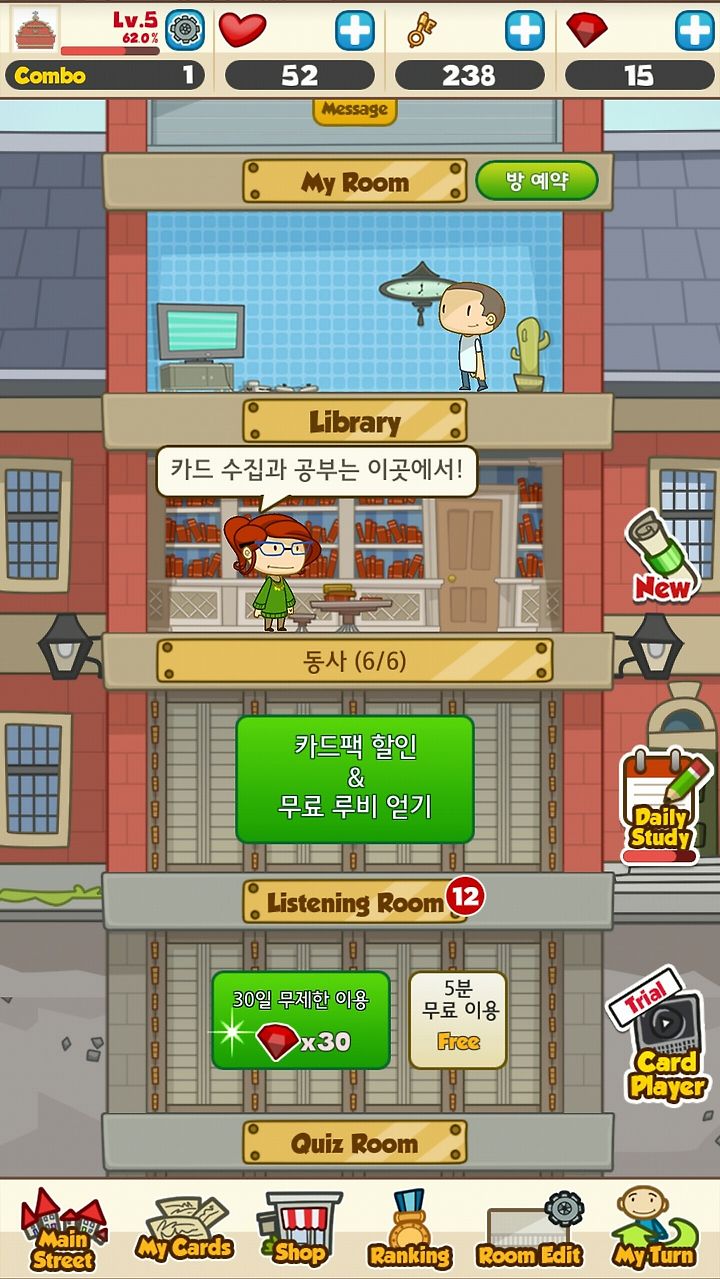
Task: Buy 30일 무제한 이용 for 30 rubies
Action: coord(301,1020)
